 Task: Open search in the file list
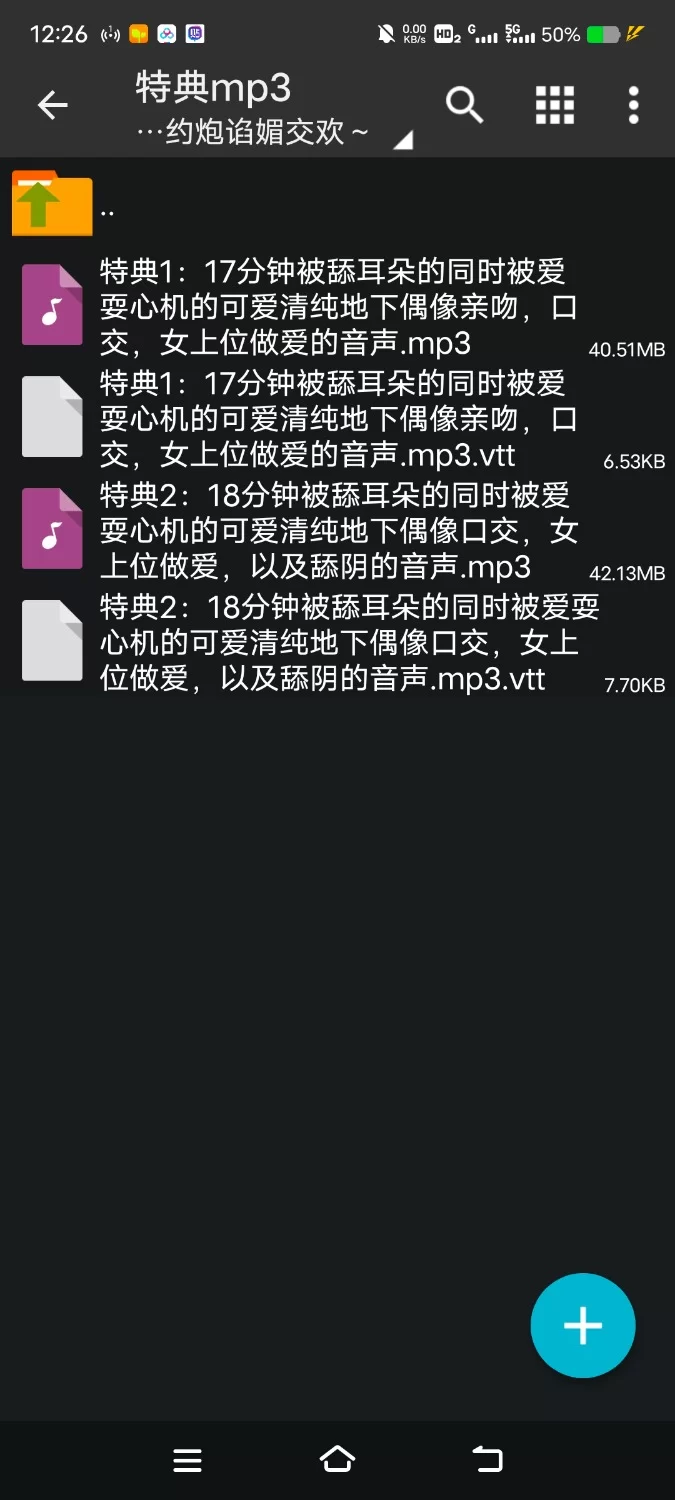(x=464, y=105)
